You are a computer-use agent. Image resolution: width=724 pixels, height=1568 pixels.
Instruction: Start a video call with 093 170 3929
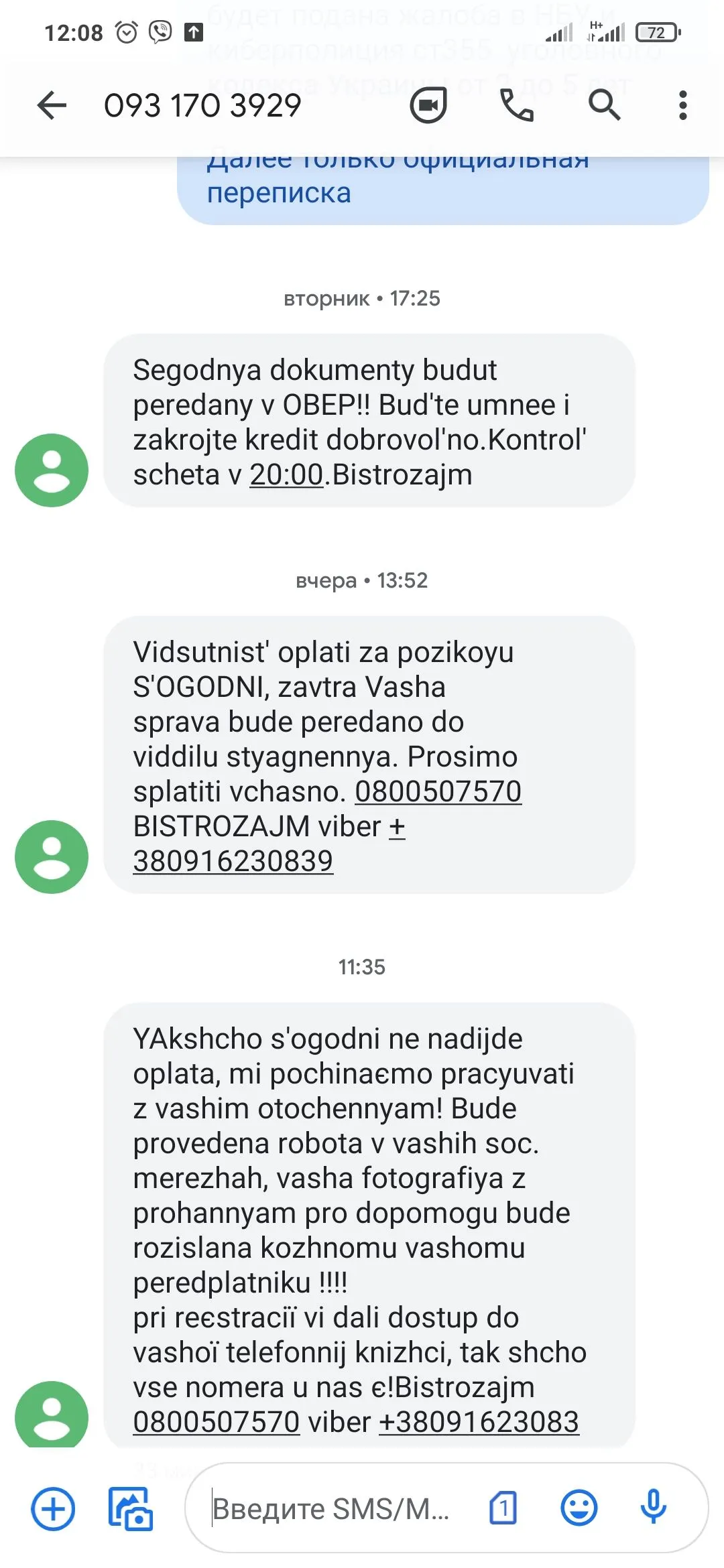coord(428,106)
